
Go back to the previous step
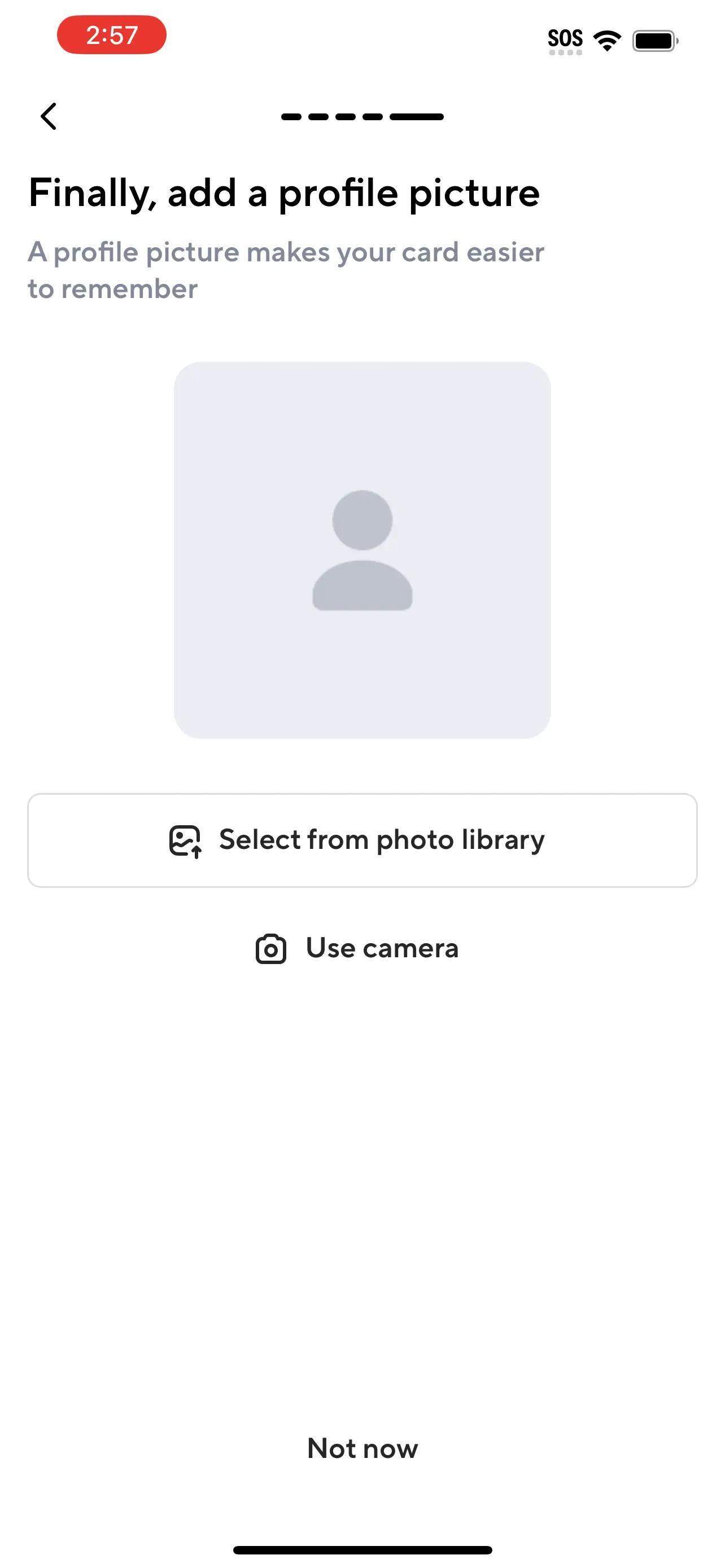49,116
